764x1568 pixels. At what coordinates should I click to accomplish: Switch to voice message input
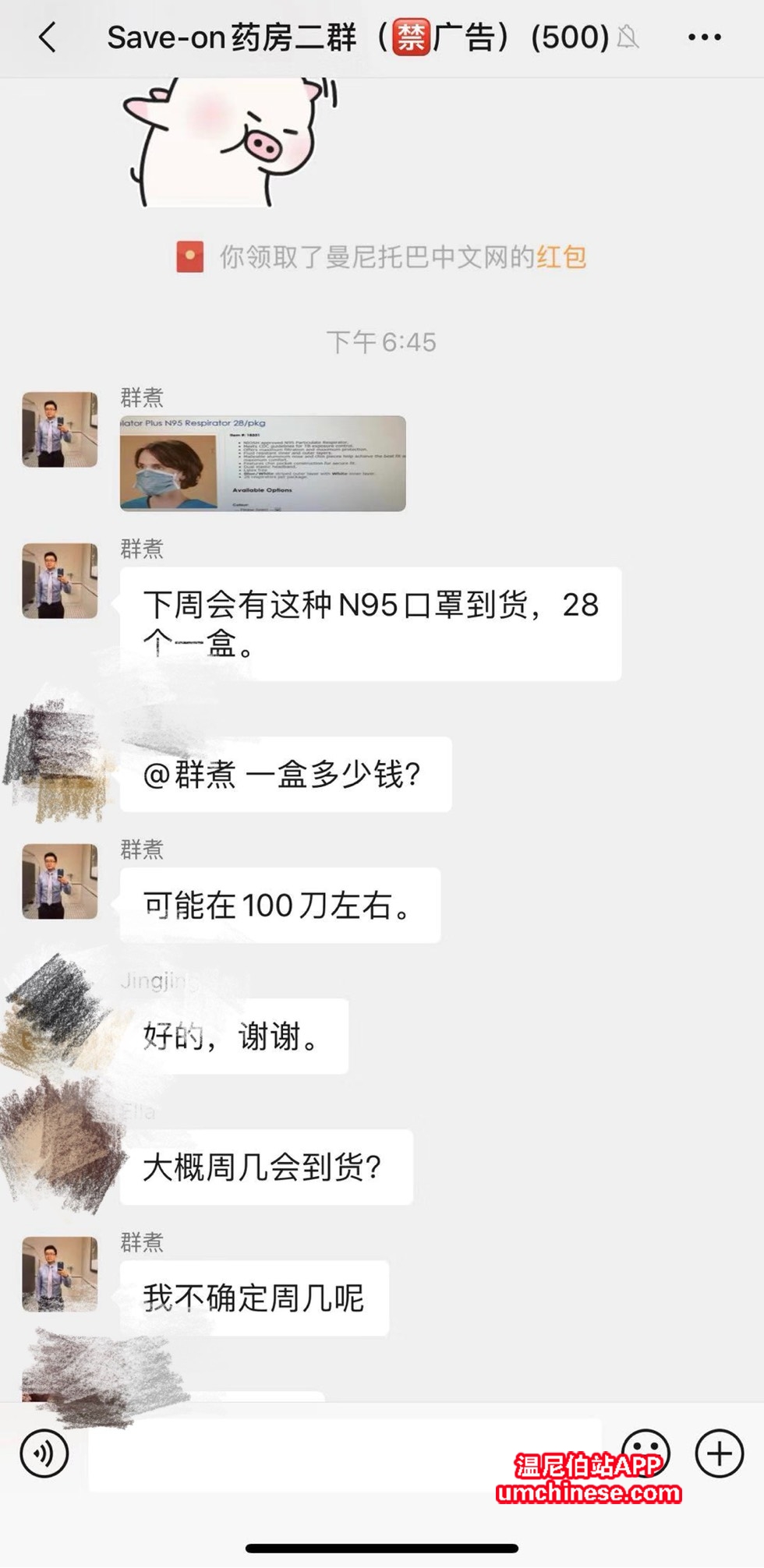tap(44, 1453)
